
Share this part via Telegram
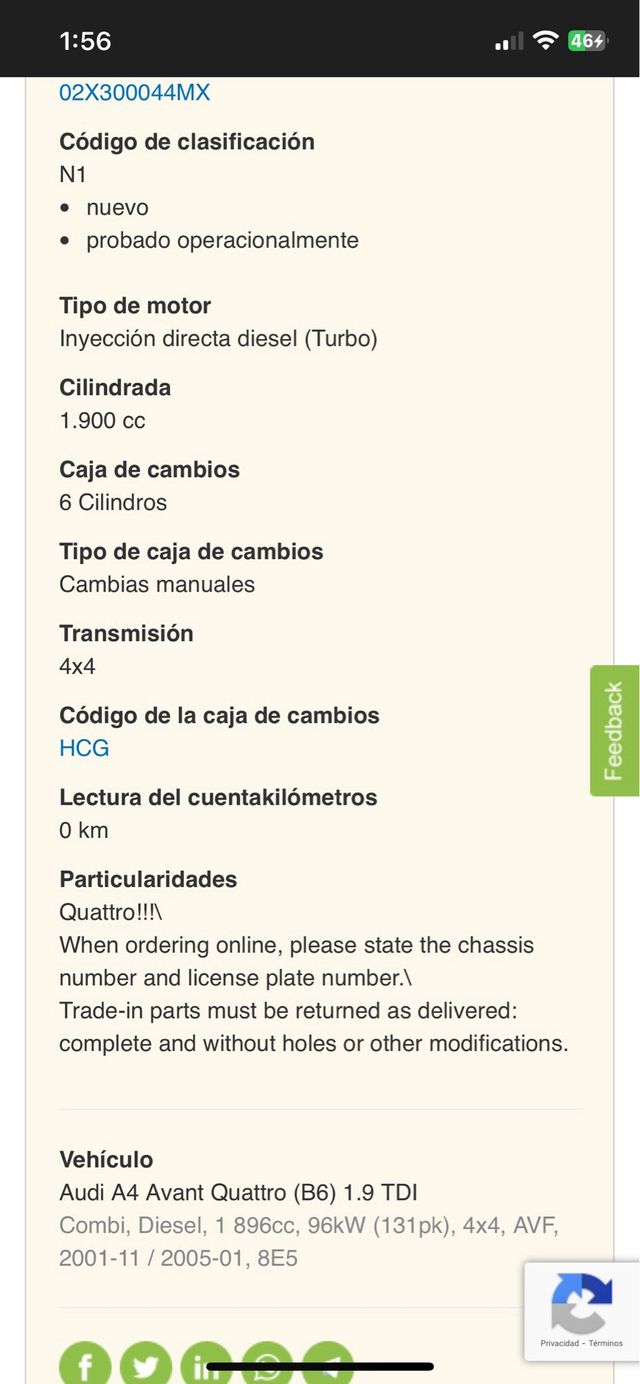pos(328,1363)
